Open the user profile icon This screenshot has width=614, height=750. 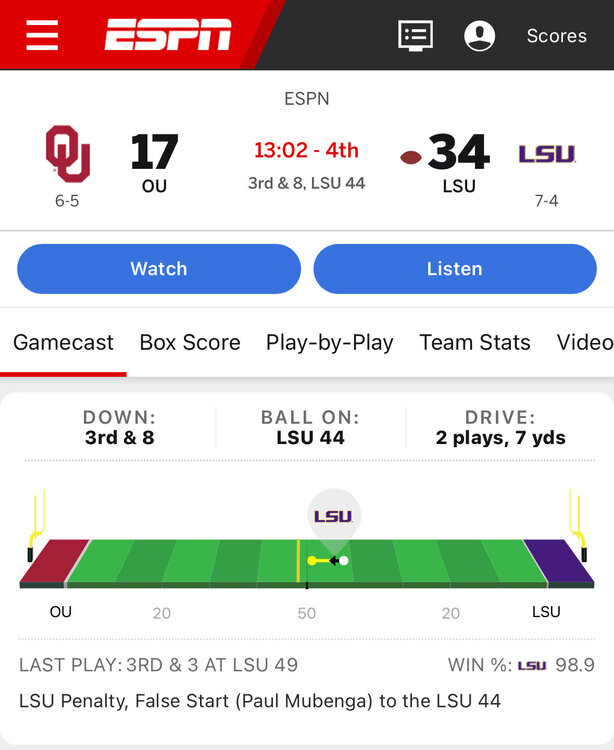(480, 36)
